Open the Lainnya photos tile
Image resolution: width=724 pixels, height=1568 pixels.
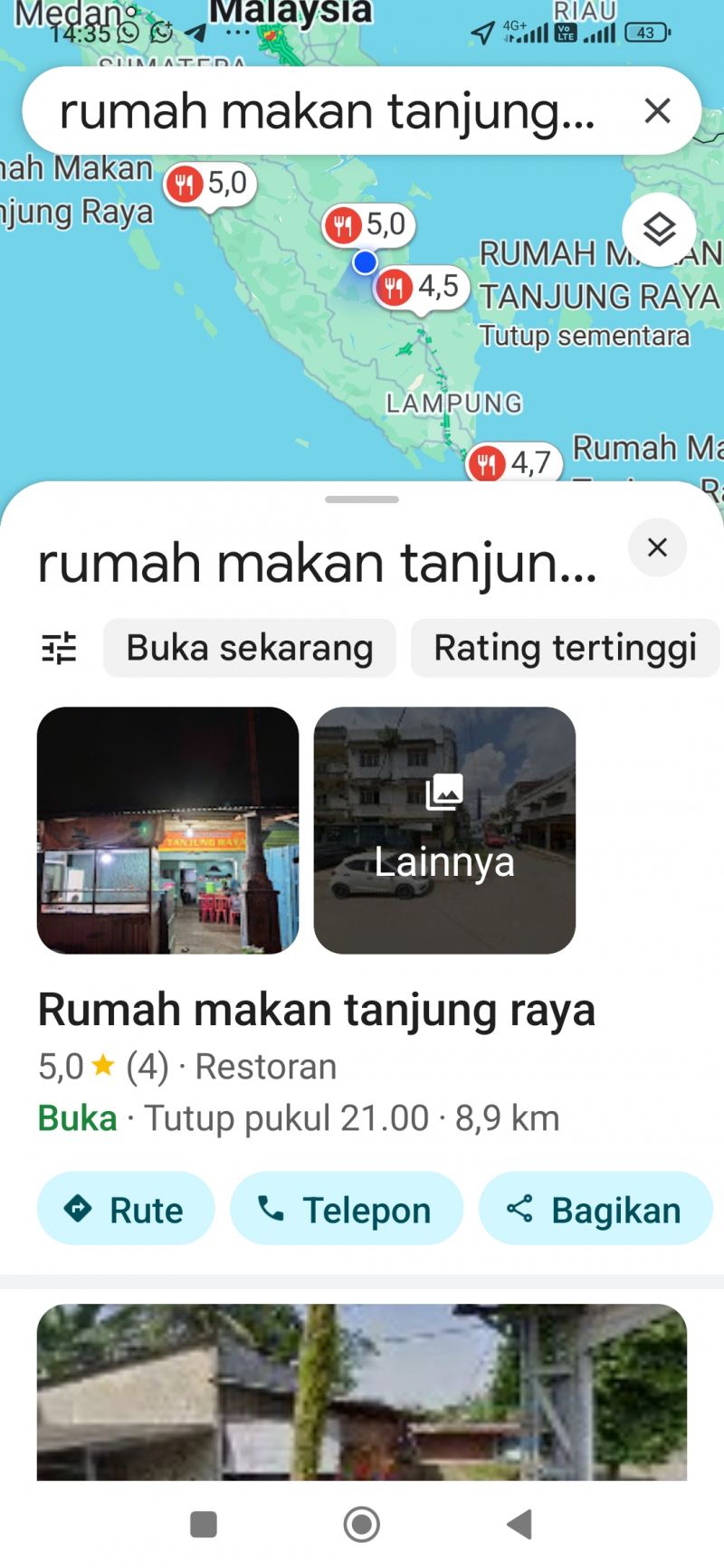click(444, 830)
